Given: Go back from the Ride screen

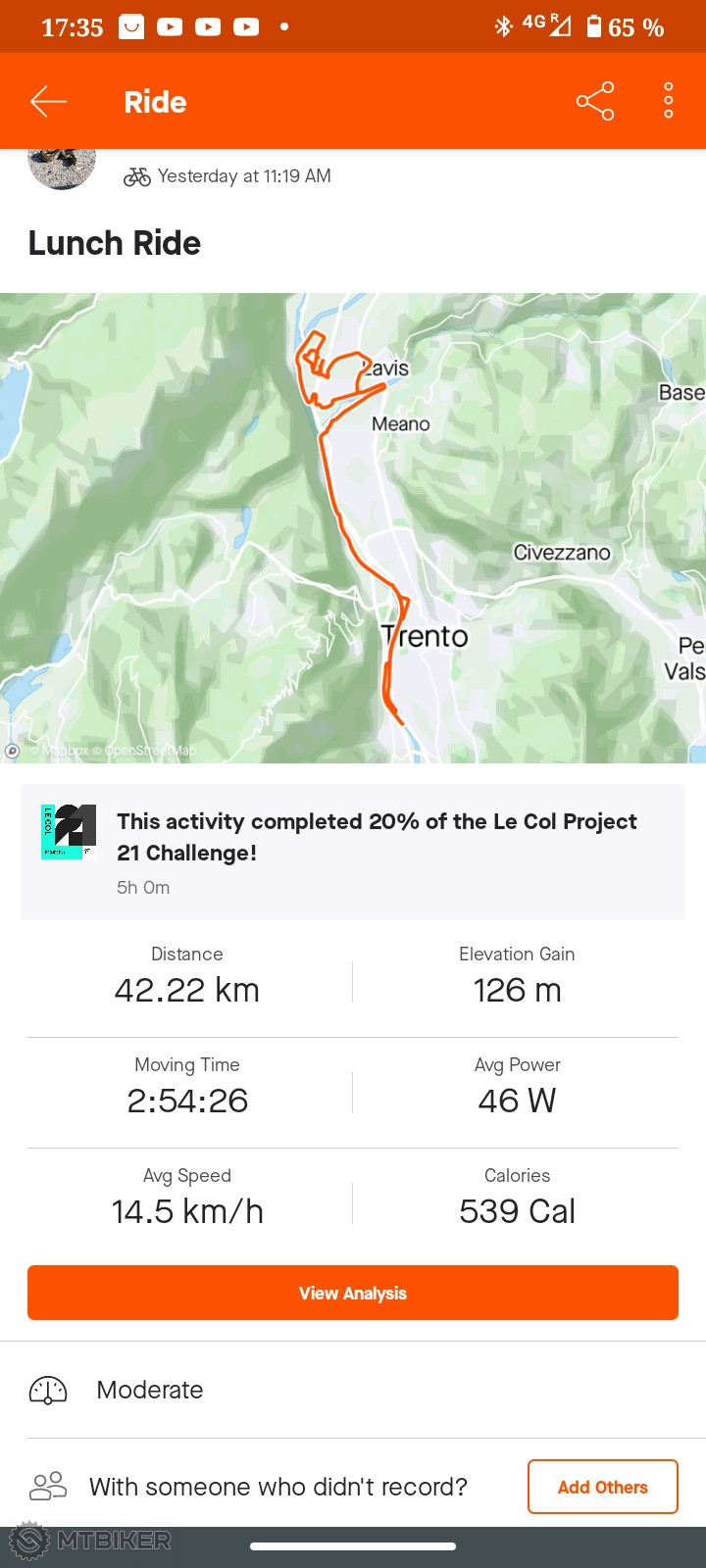Looking at the screenshot, I should pyautogui.click(x=48, y=101).
